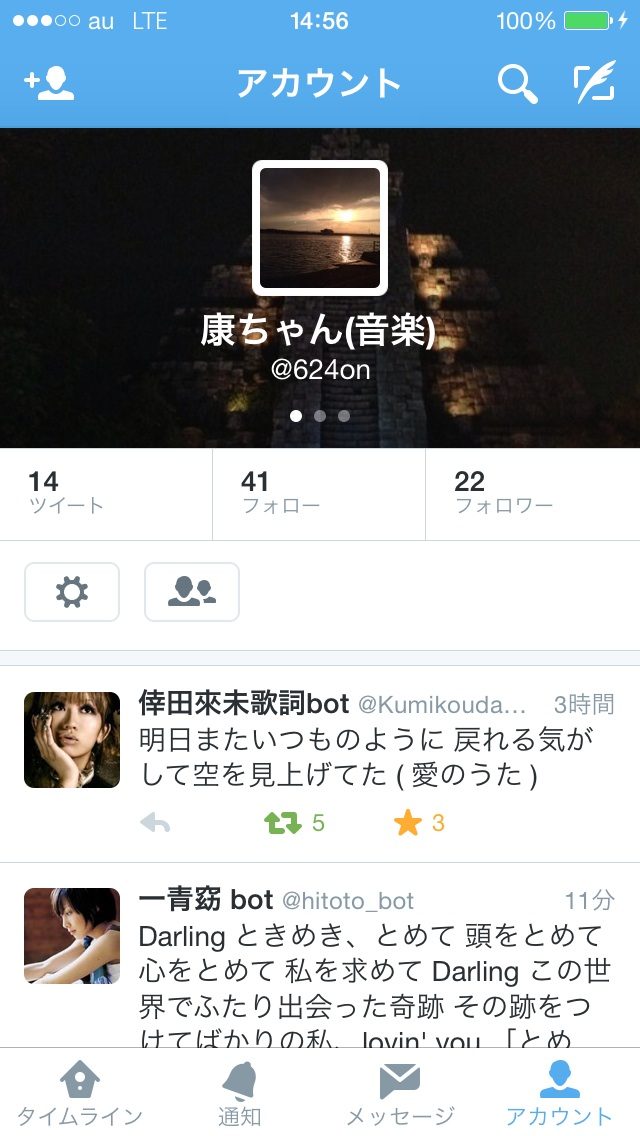Viewport: 640px width, 1136px height.
Task: Open 倖田來未歌詞bot profile picture
Action: coord(72,740)
